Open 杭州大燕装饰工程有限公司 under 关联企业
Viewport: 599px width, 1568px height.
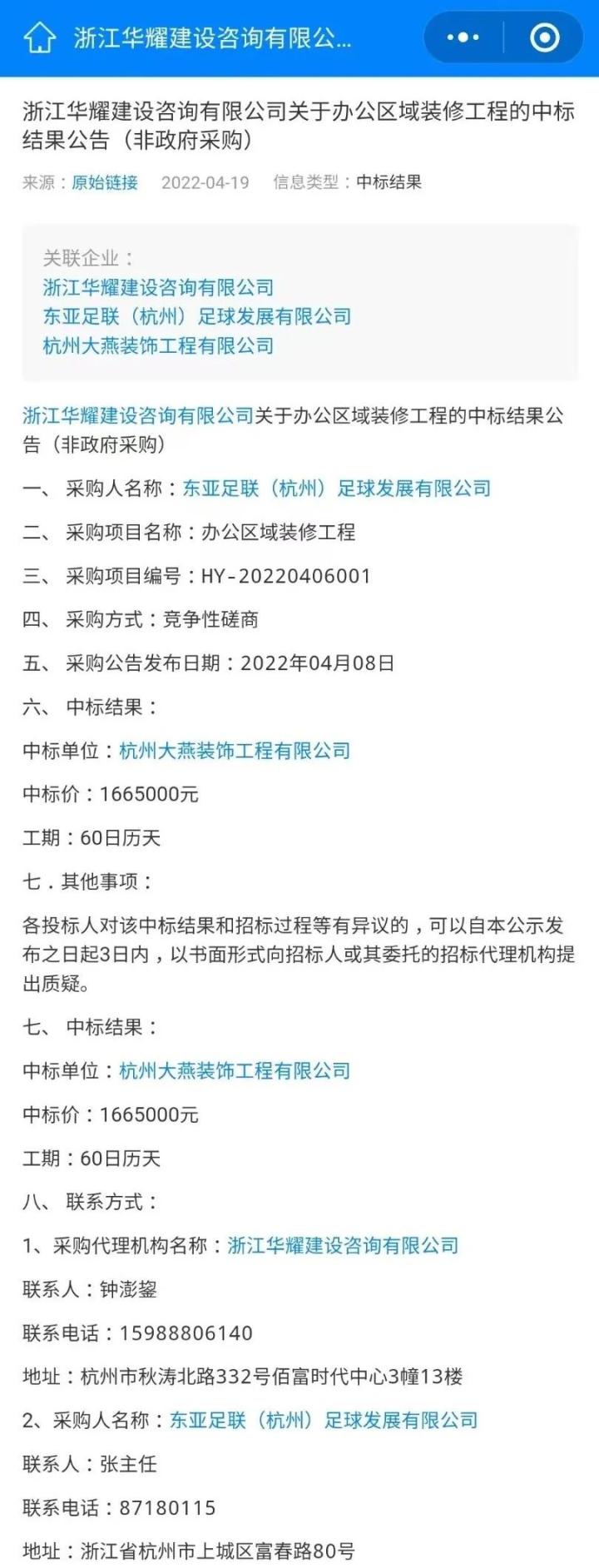158,345
